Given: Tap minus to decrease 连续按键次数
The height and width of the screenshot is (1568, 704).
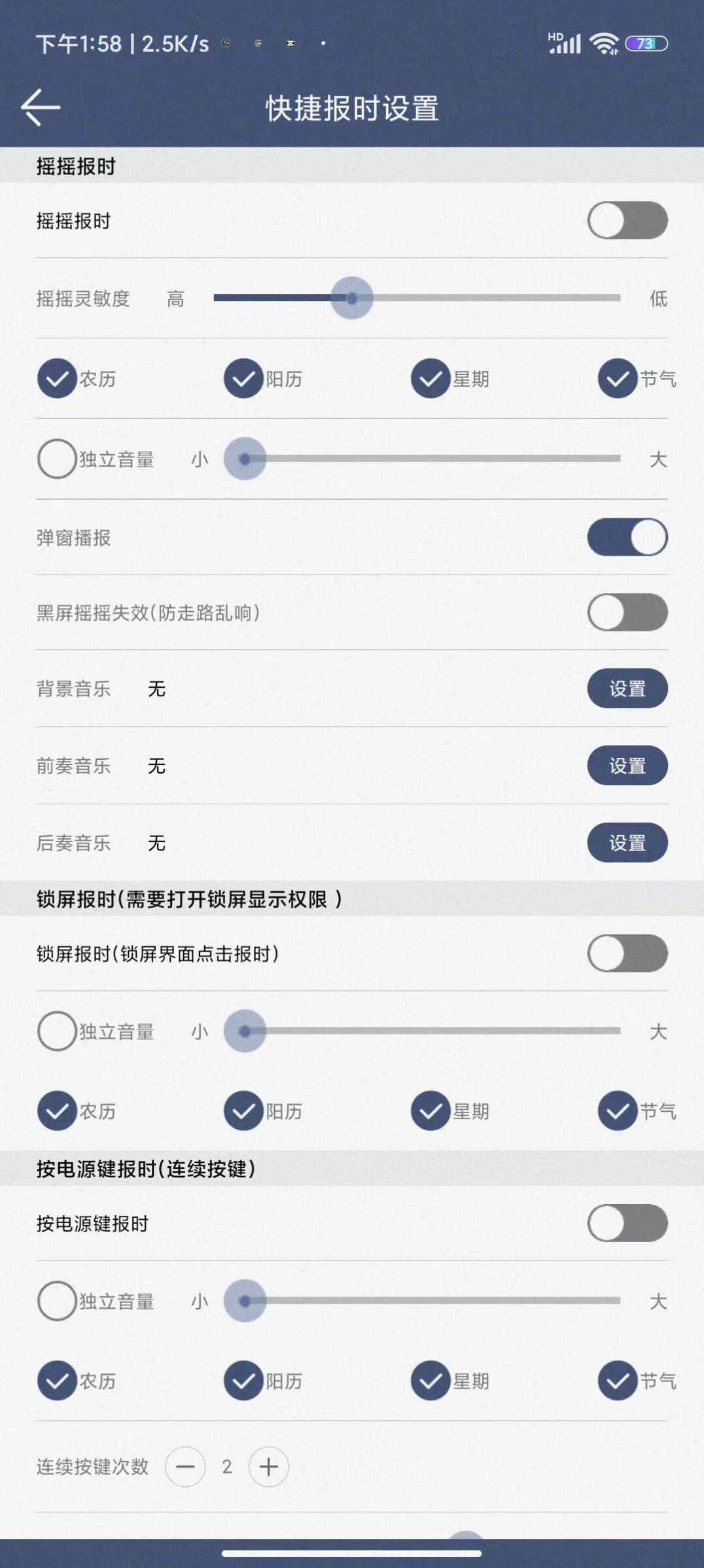Looking at the screenshot, I should coord(185,1467).
